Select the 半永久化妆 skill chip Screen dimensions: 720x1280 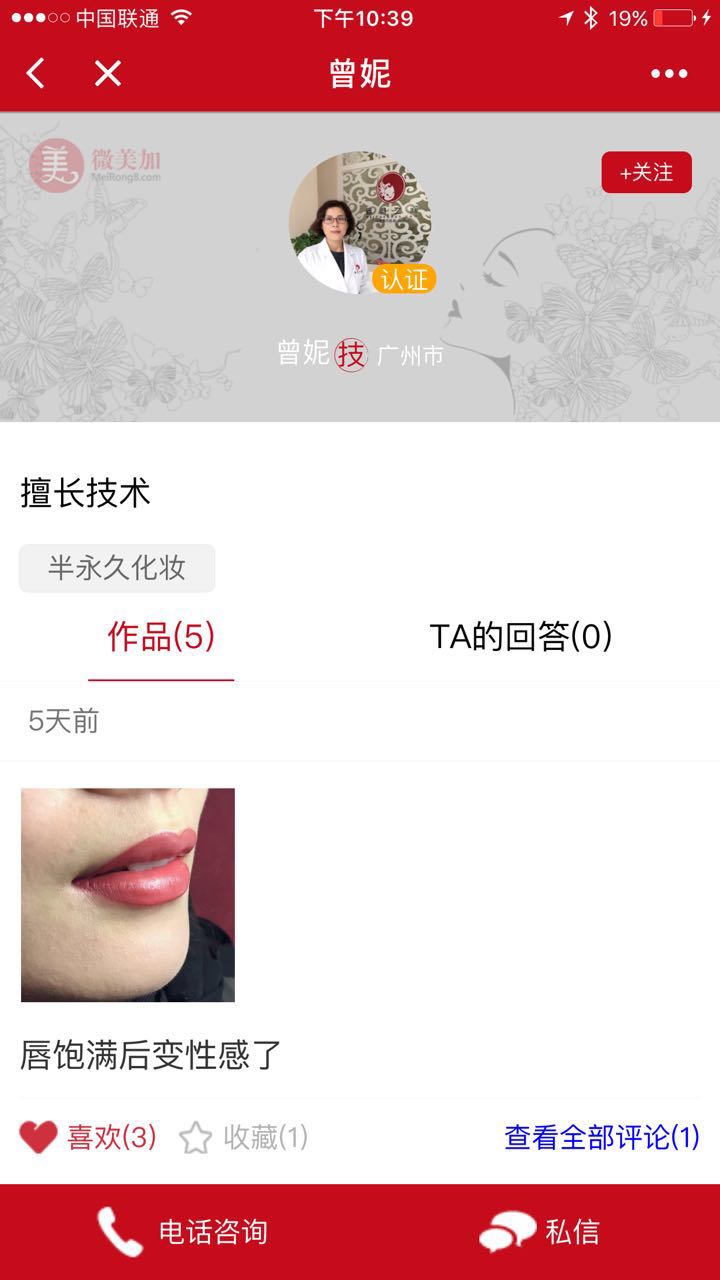coord(117,568)
